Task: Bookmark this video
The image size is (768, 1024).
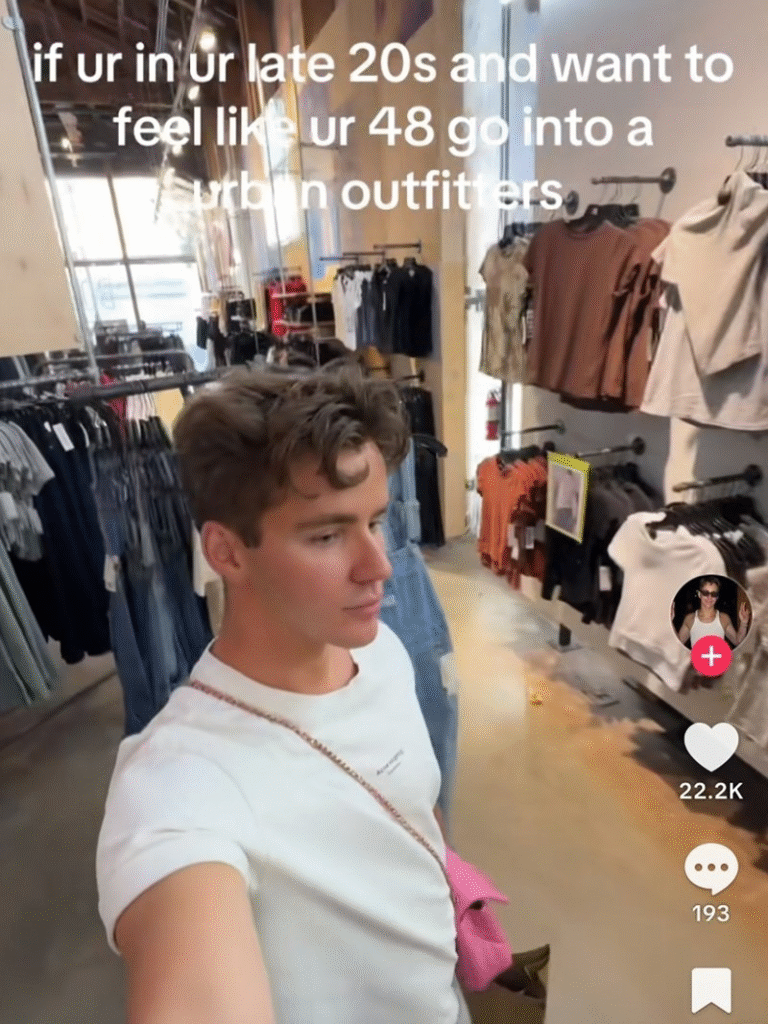Action: pos(711,990)
